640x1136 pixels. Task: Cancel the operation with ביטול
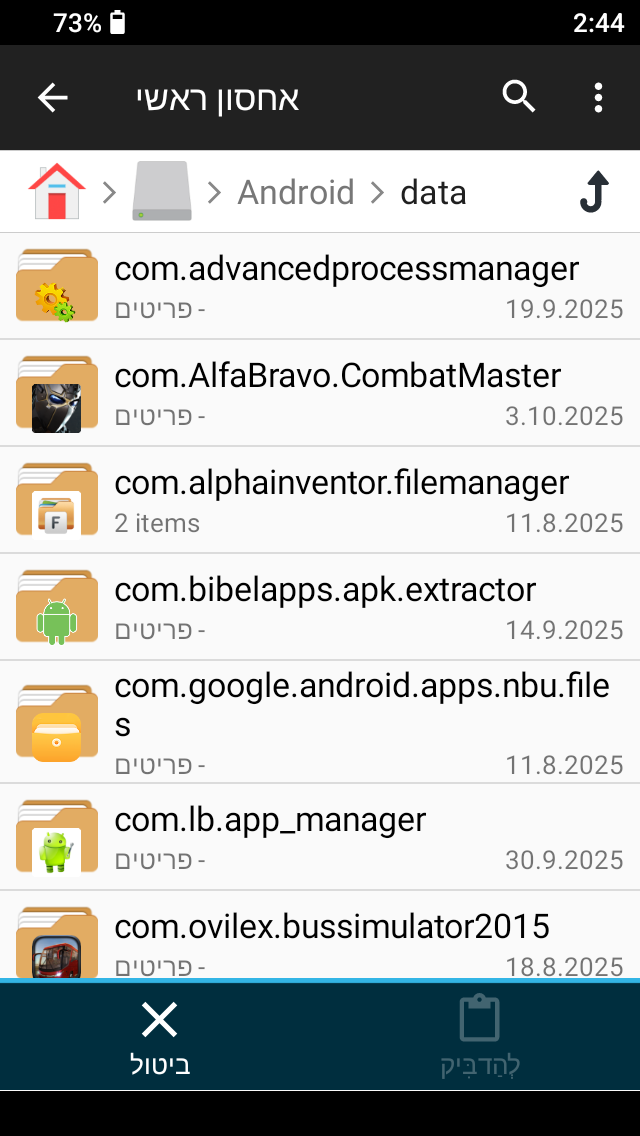coord(160,1036)
